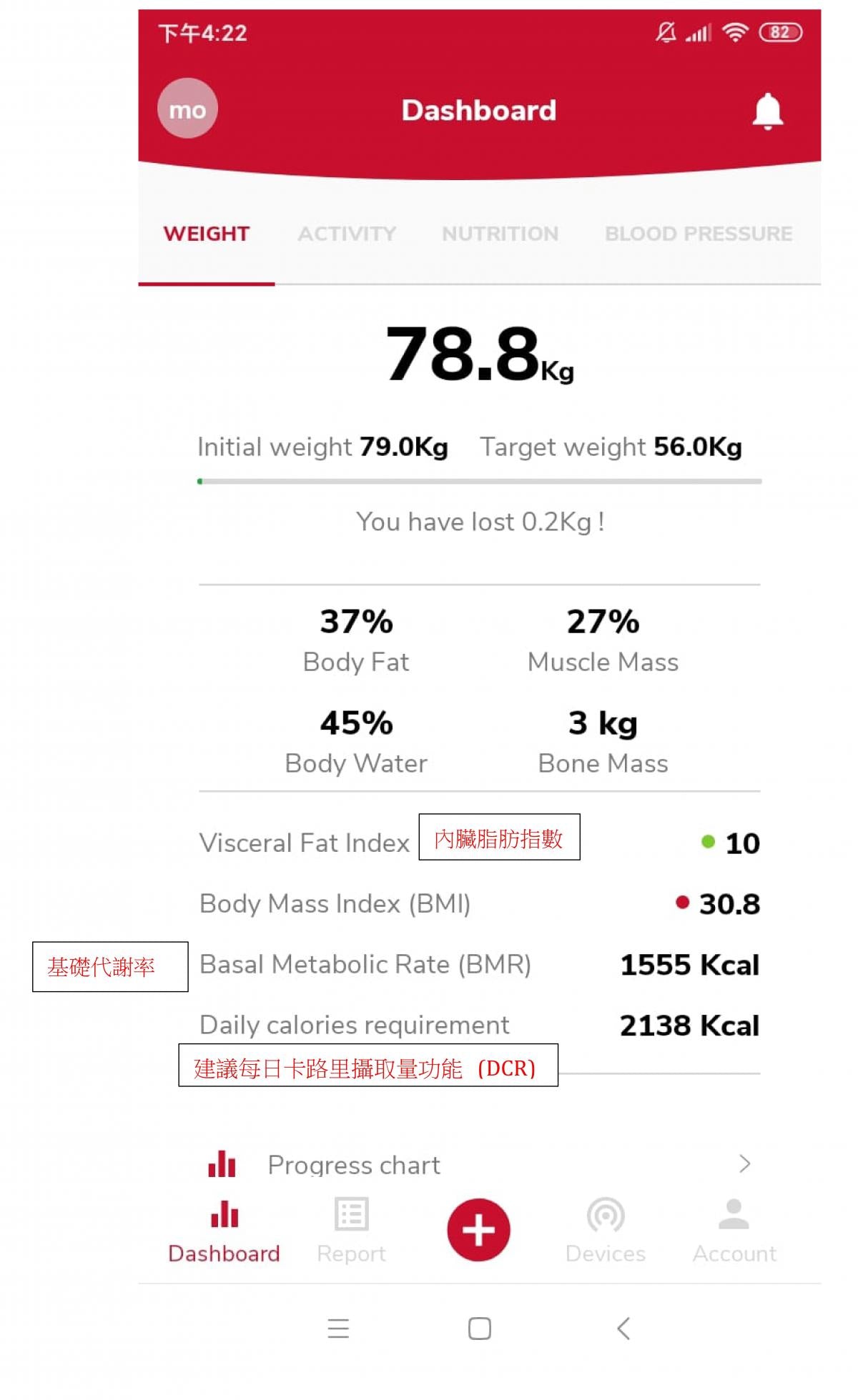
Task: Open the notifications bell
Action: tap(767, 111)
